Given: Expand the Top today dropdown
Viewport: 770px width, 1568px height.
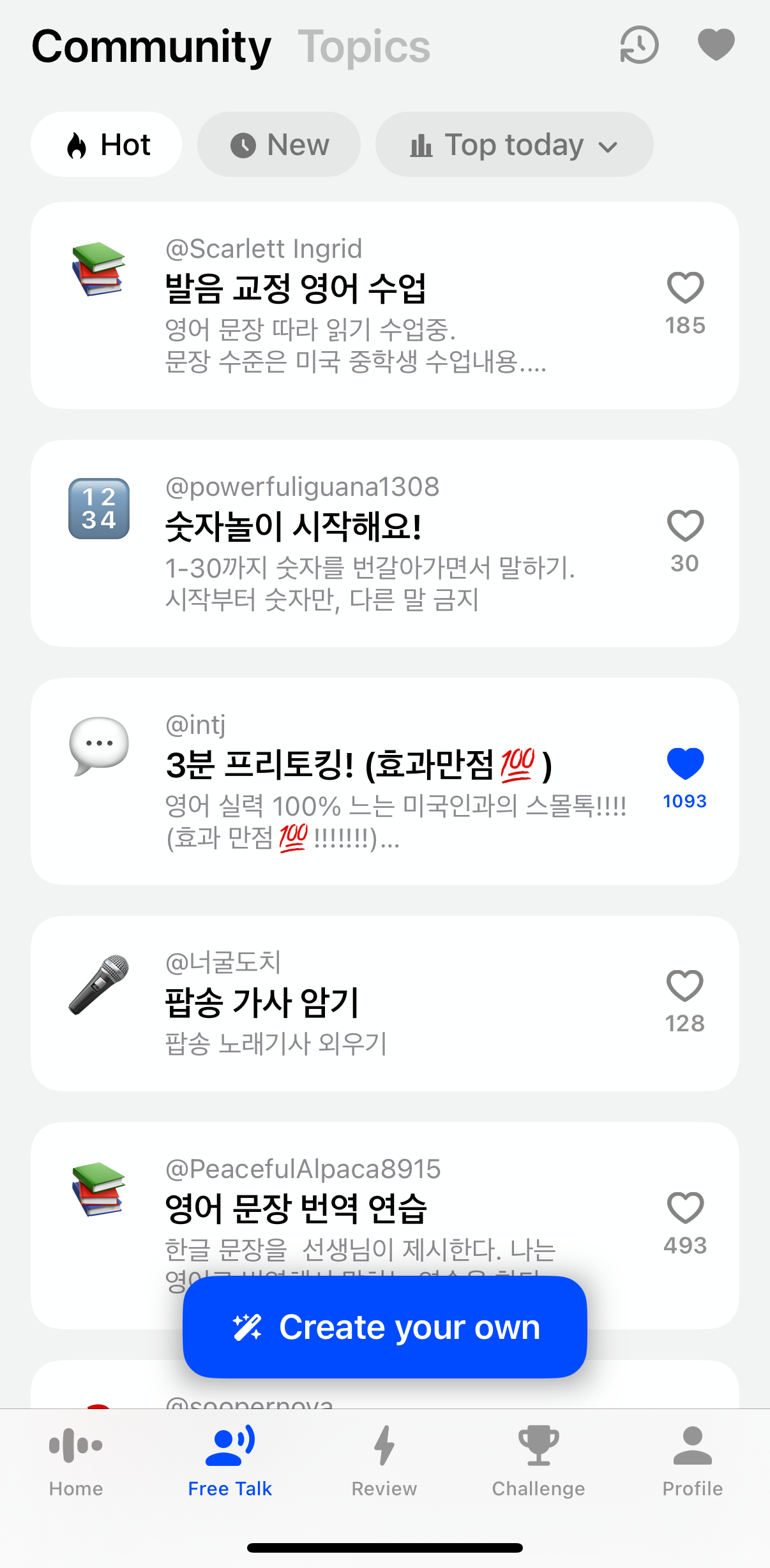Looking at the screenshot, I should point(514,145).
